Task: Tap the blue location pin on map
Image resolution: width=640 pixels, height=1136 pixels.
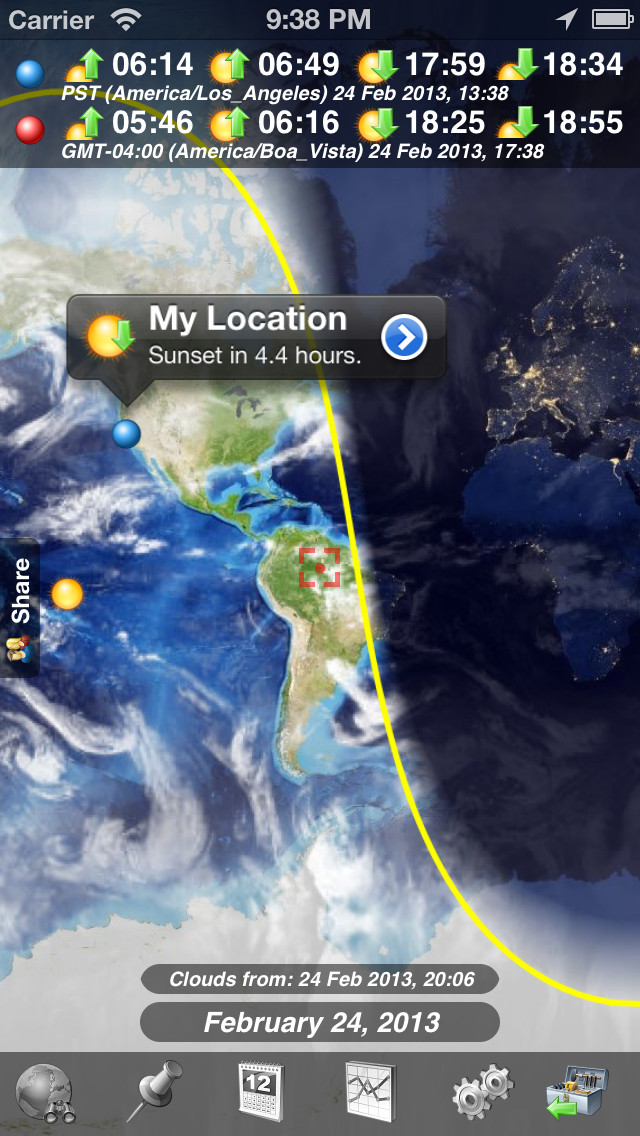Action: (x=126, y=434)
